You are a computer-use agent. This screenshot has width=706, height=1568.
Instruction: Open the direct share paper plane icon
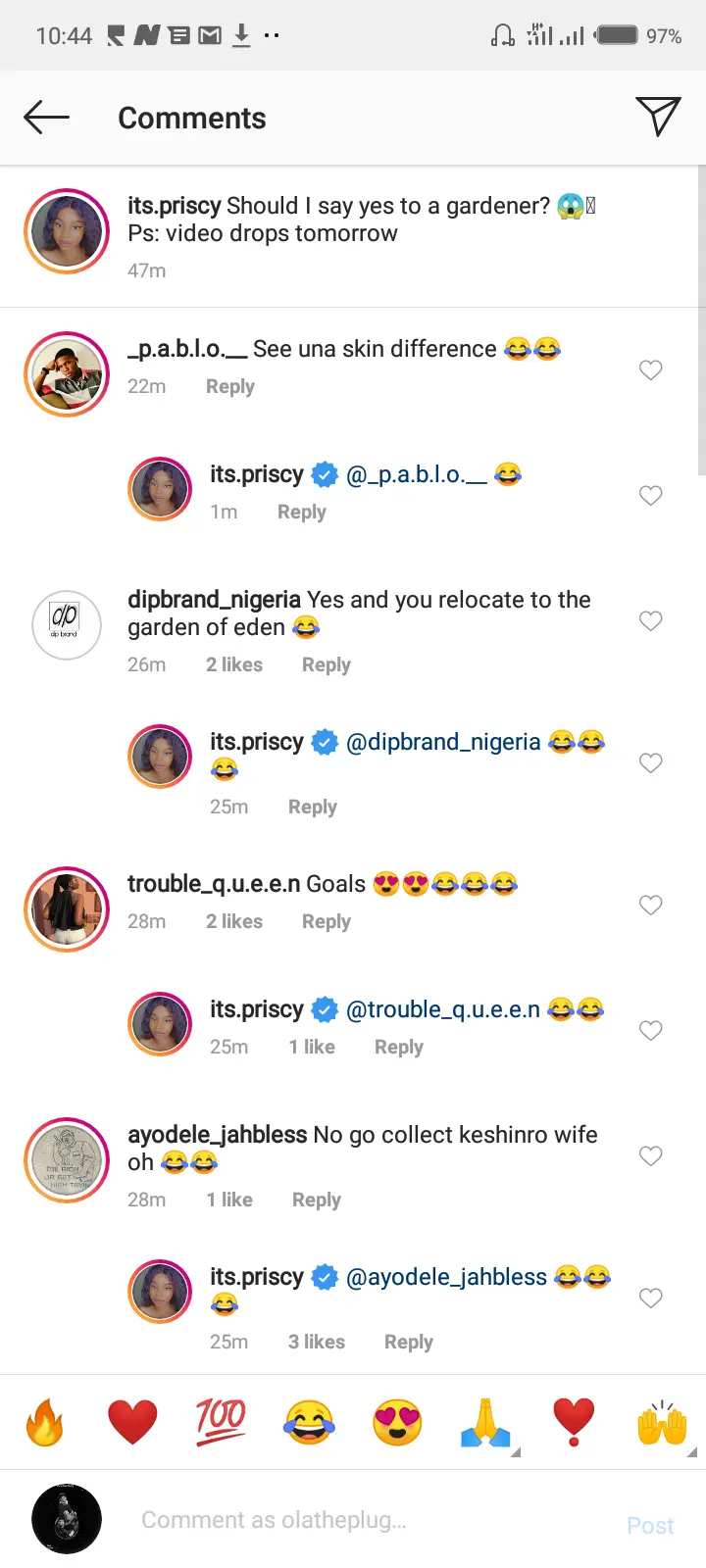click(657, 117)
